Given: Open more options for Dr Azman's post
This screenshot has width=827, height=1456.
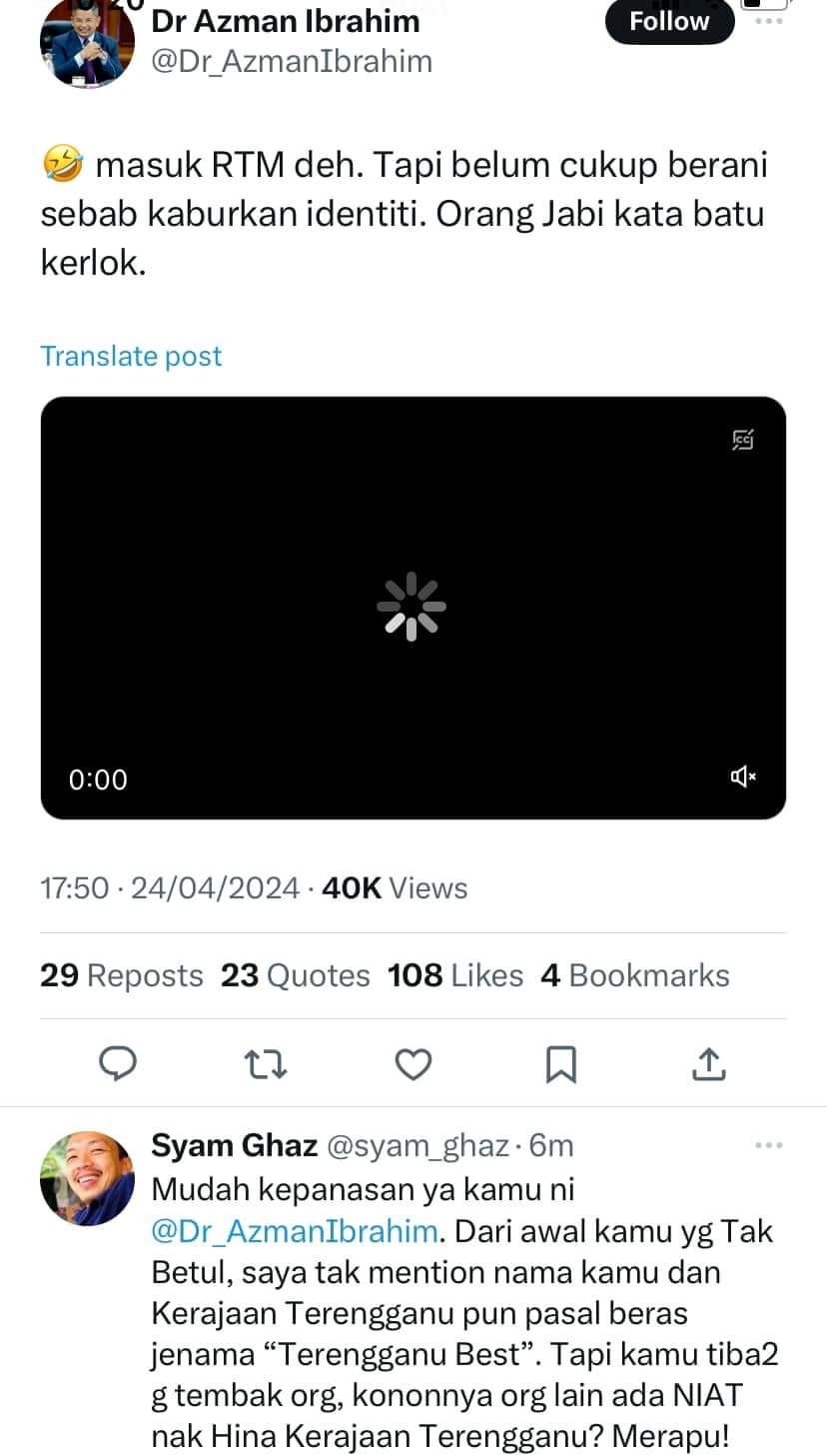Looking at the screenshot, I should coord(768,20).
